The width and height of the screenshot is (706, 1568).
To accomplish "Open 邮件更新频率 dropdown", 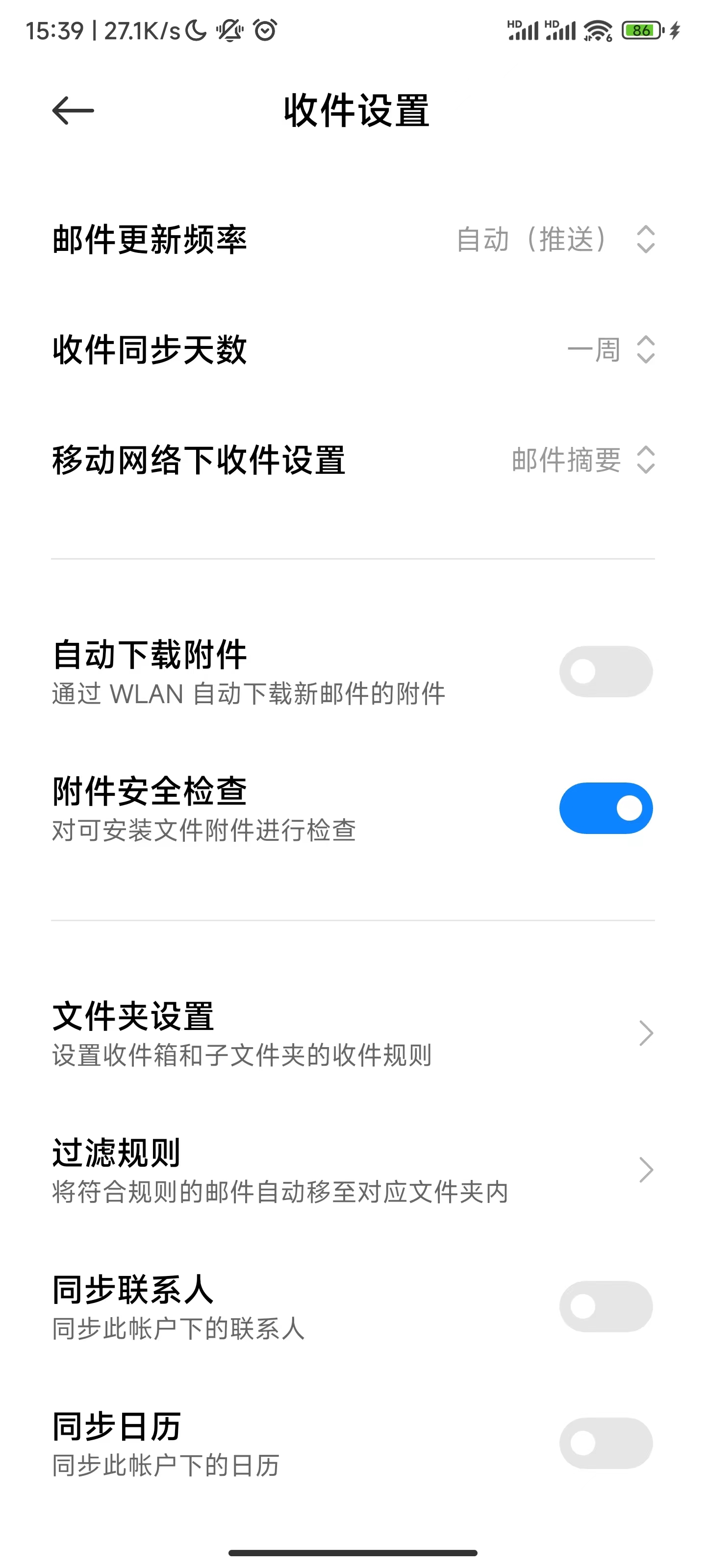I will click(555, 239).
